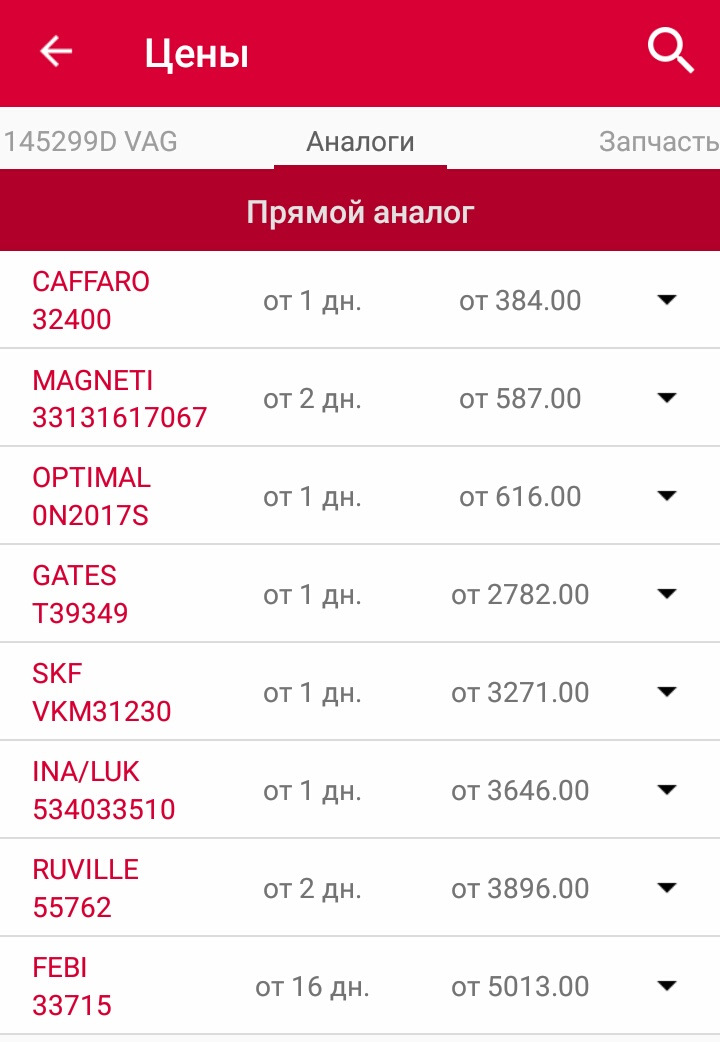The image size is (720, 1042).
Task: Expand offers for INA/LUK 534033510
Action: [x=668, y=789]
